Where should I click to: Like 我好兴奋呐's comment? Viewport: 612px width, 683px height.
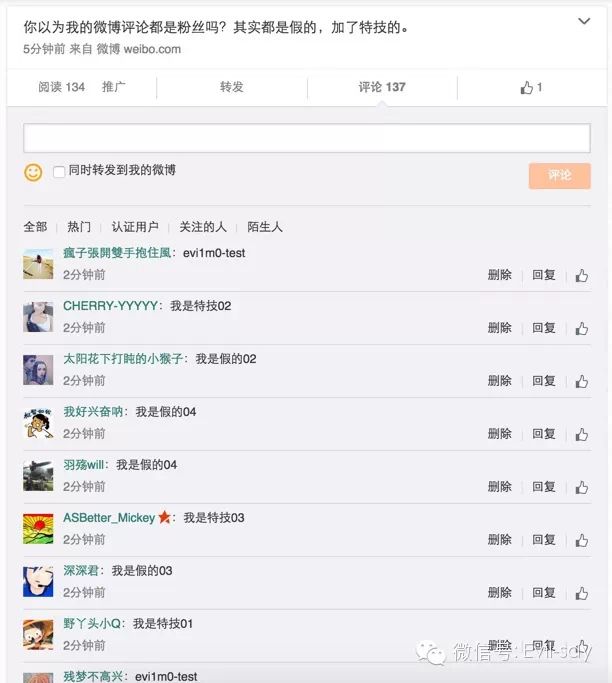[x=581, y=434]
